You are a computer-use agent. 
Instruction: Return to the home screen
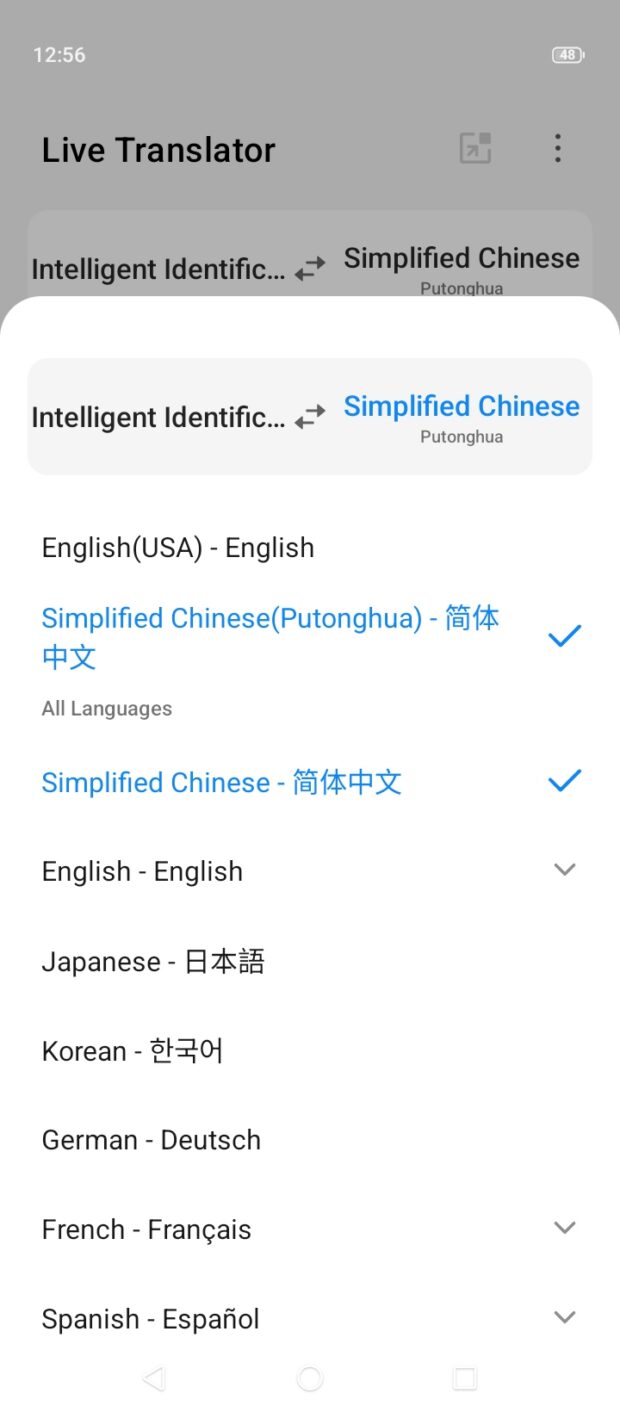click(x=310, y=1379)
